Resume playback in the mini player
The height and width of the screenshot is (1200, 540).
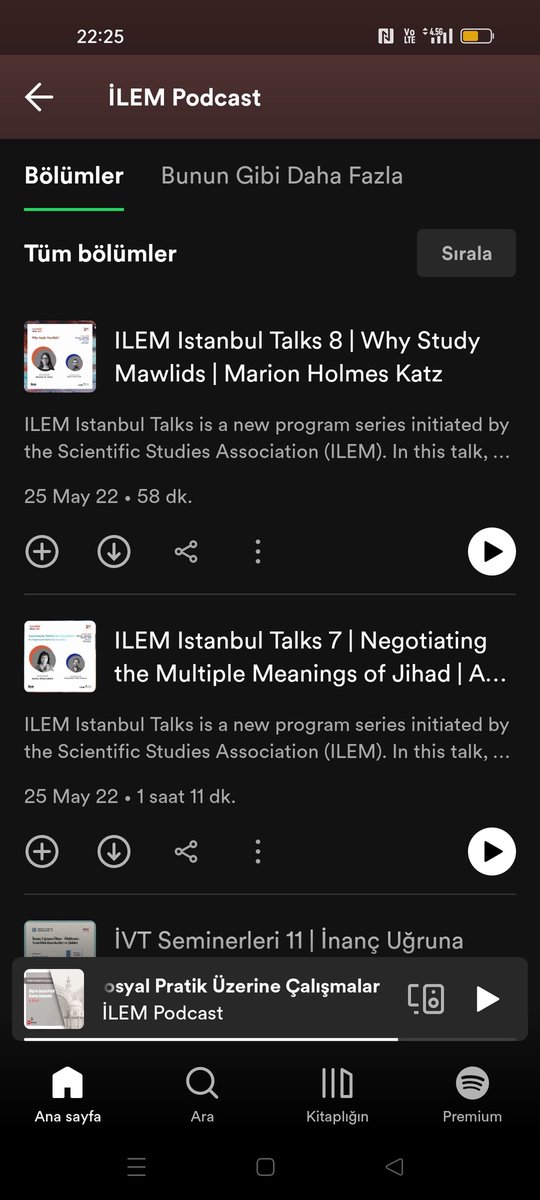tap(487, 998)
